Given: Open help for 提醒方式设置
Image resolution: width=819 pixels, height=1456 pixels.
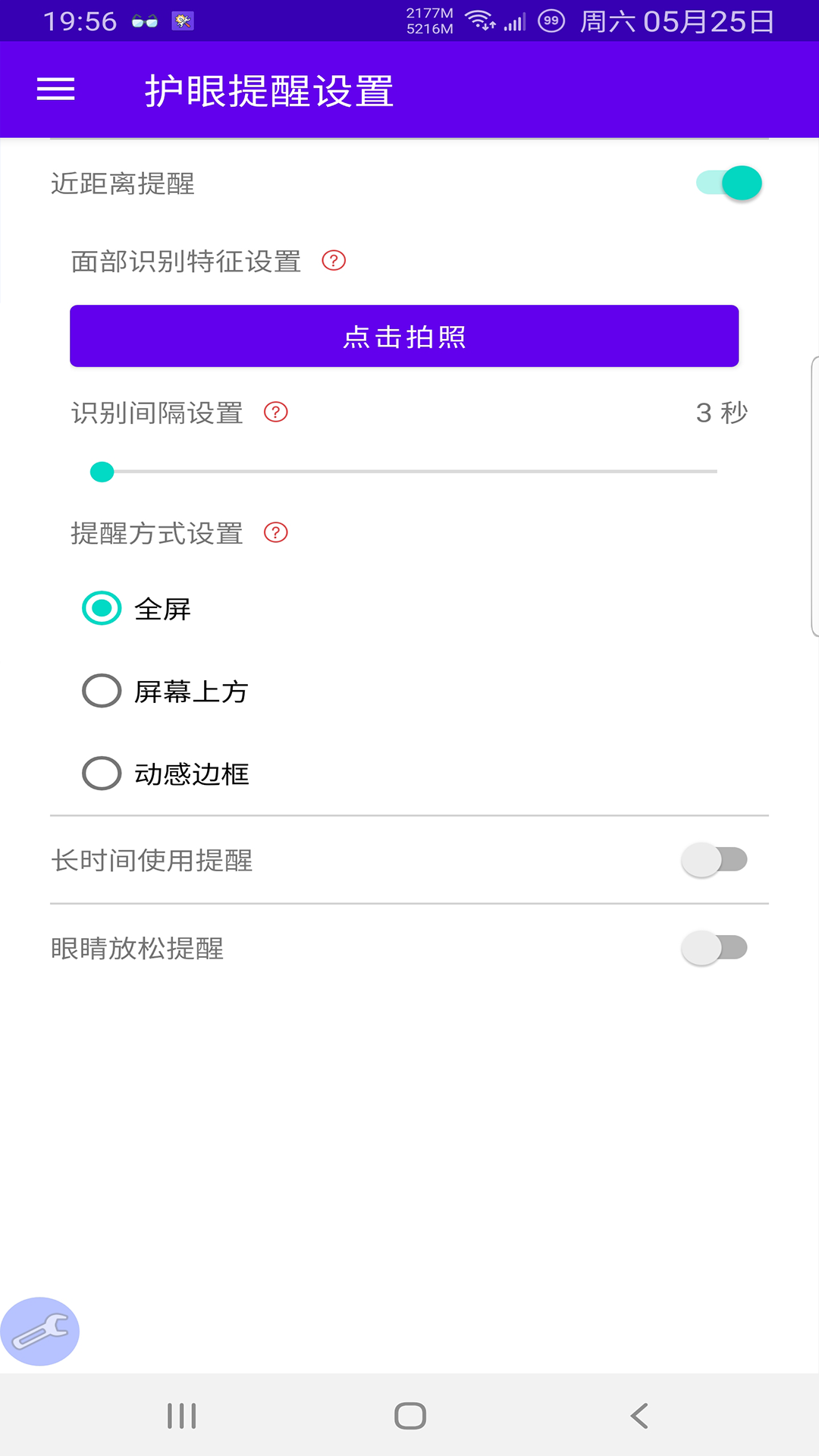Looking at the screenshot, I should [x=275, y=533].
